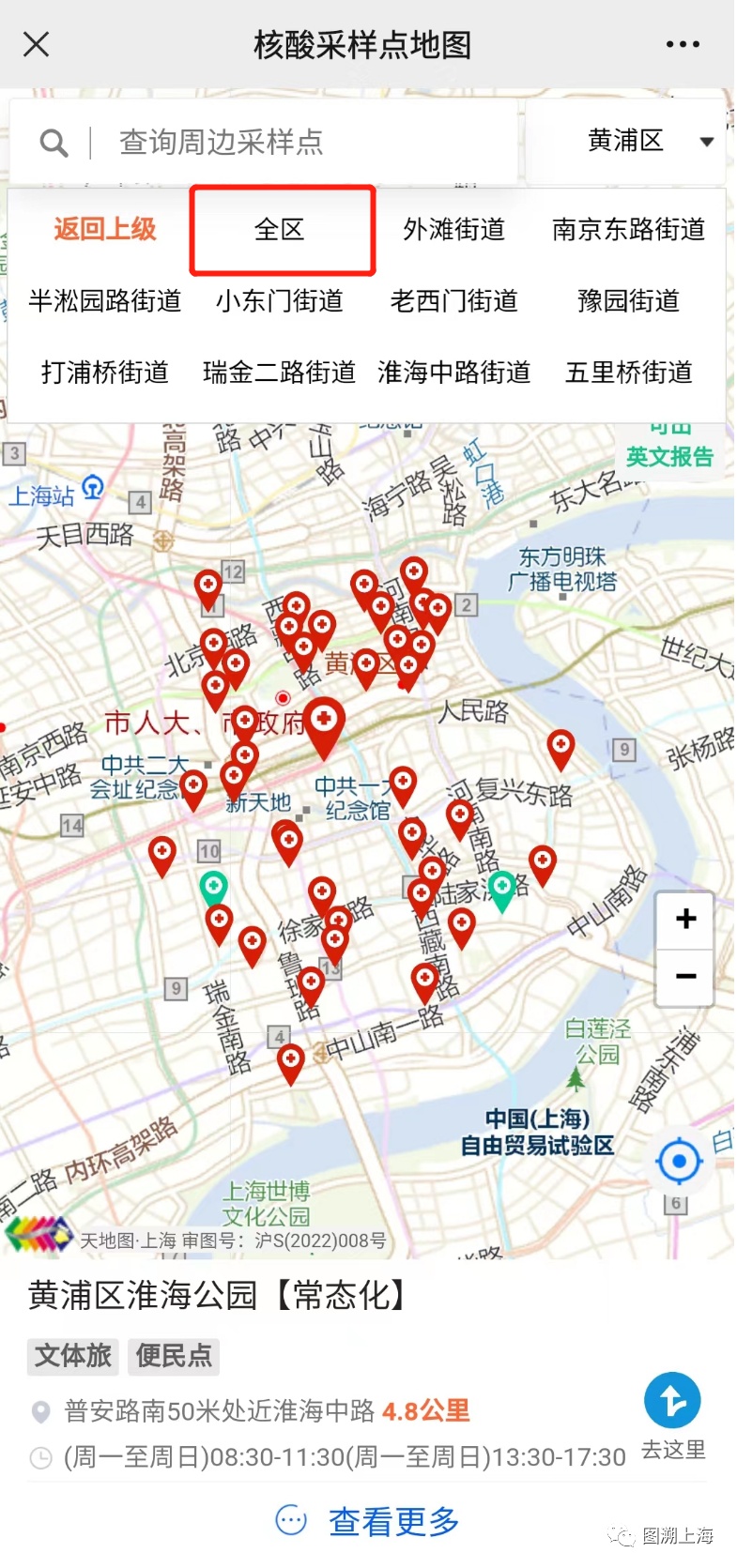
Task: Choose 外滩街道 from the list
Action: point(453,229)
